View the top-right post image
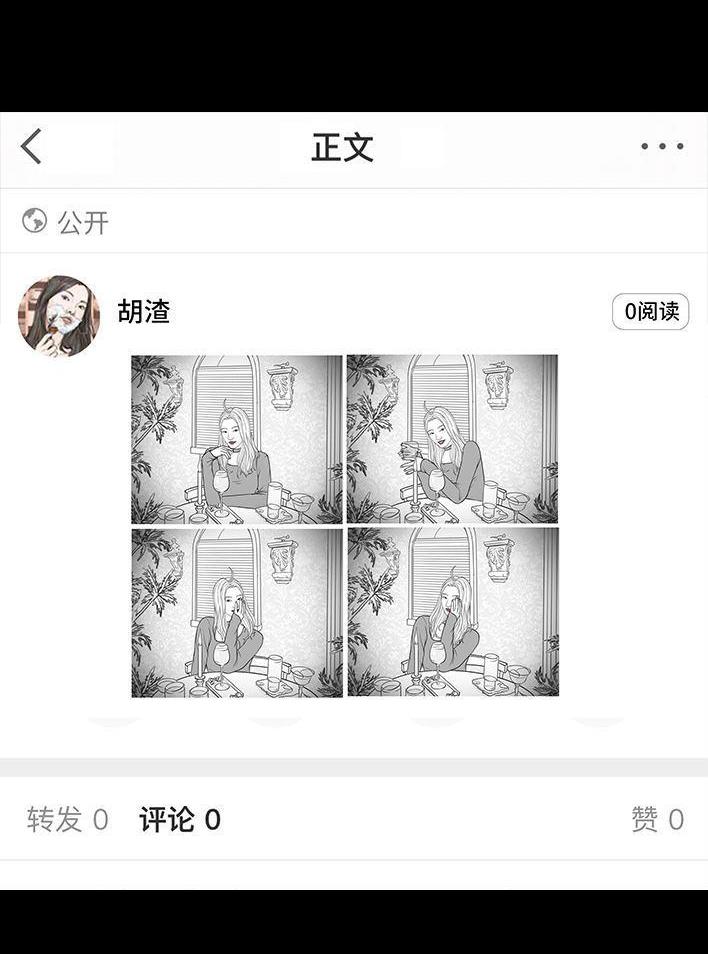This screenshot has height=954, width=708. (x=452, y=439)
